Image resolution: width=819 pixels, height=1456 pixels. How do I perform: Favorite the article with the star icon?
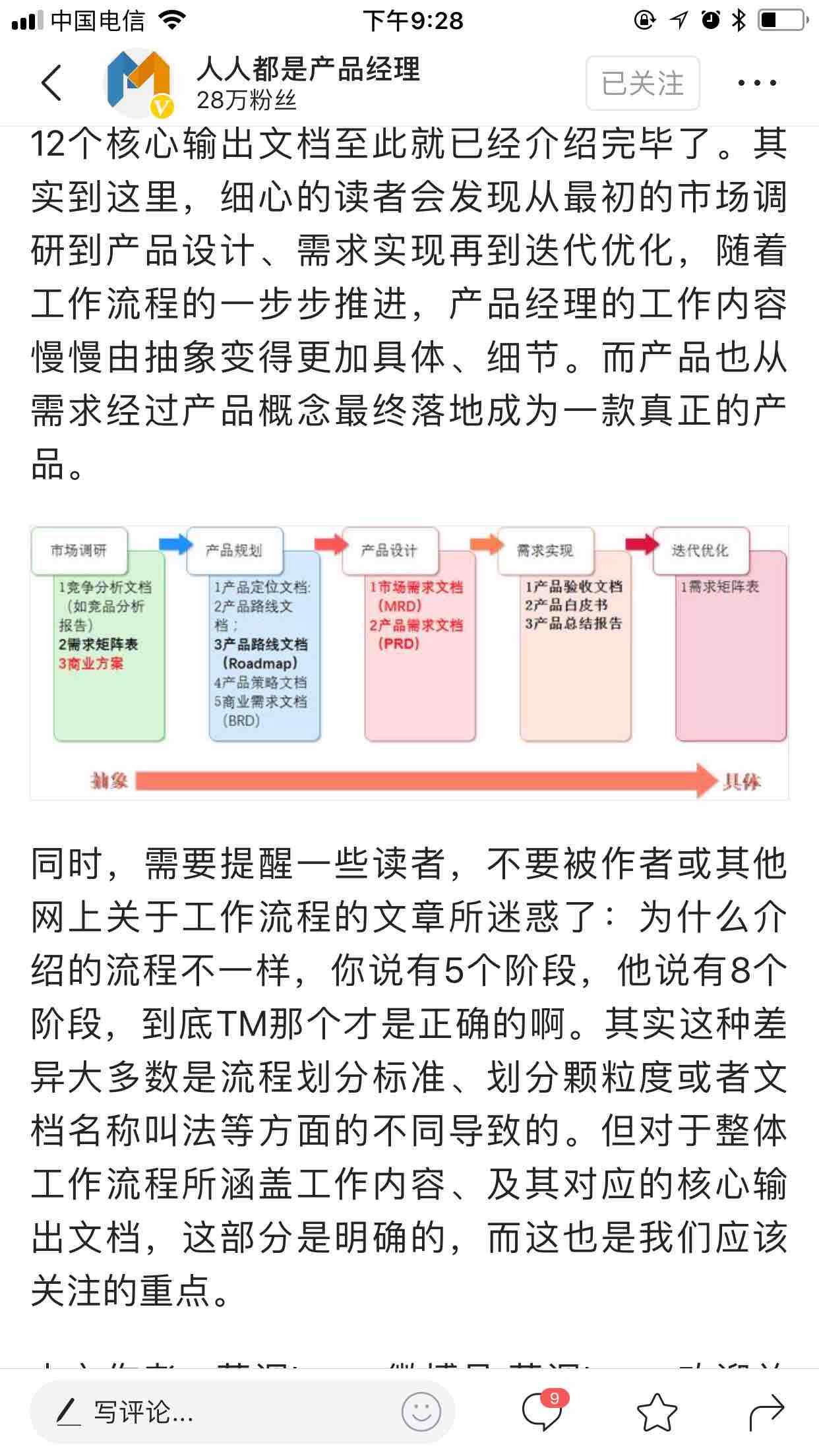tap(657, 1412)
